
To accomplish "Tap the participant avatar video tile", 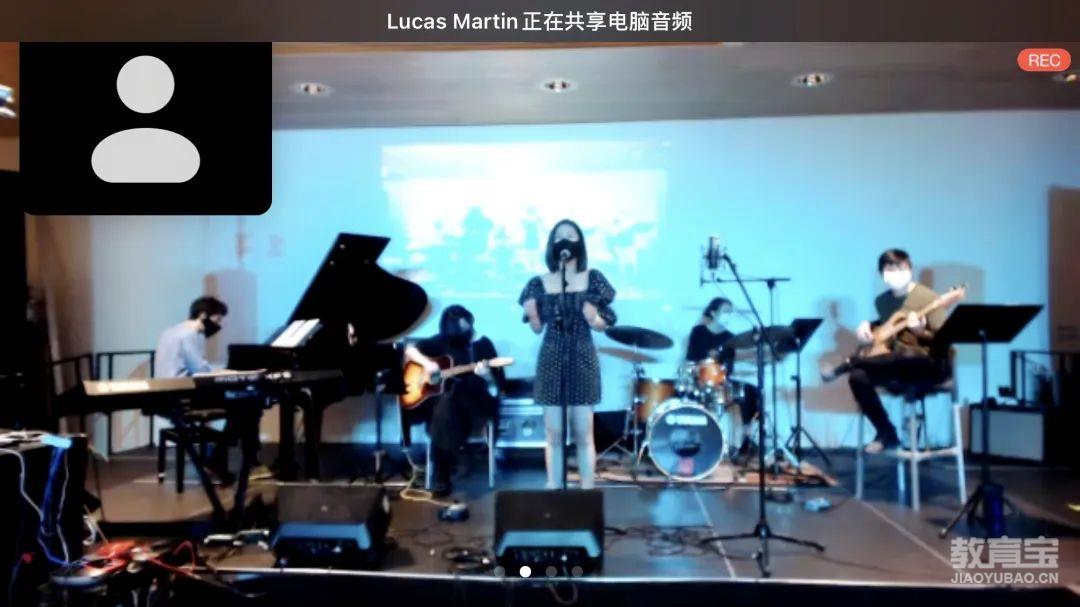I will [146, 126].
